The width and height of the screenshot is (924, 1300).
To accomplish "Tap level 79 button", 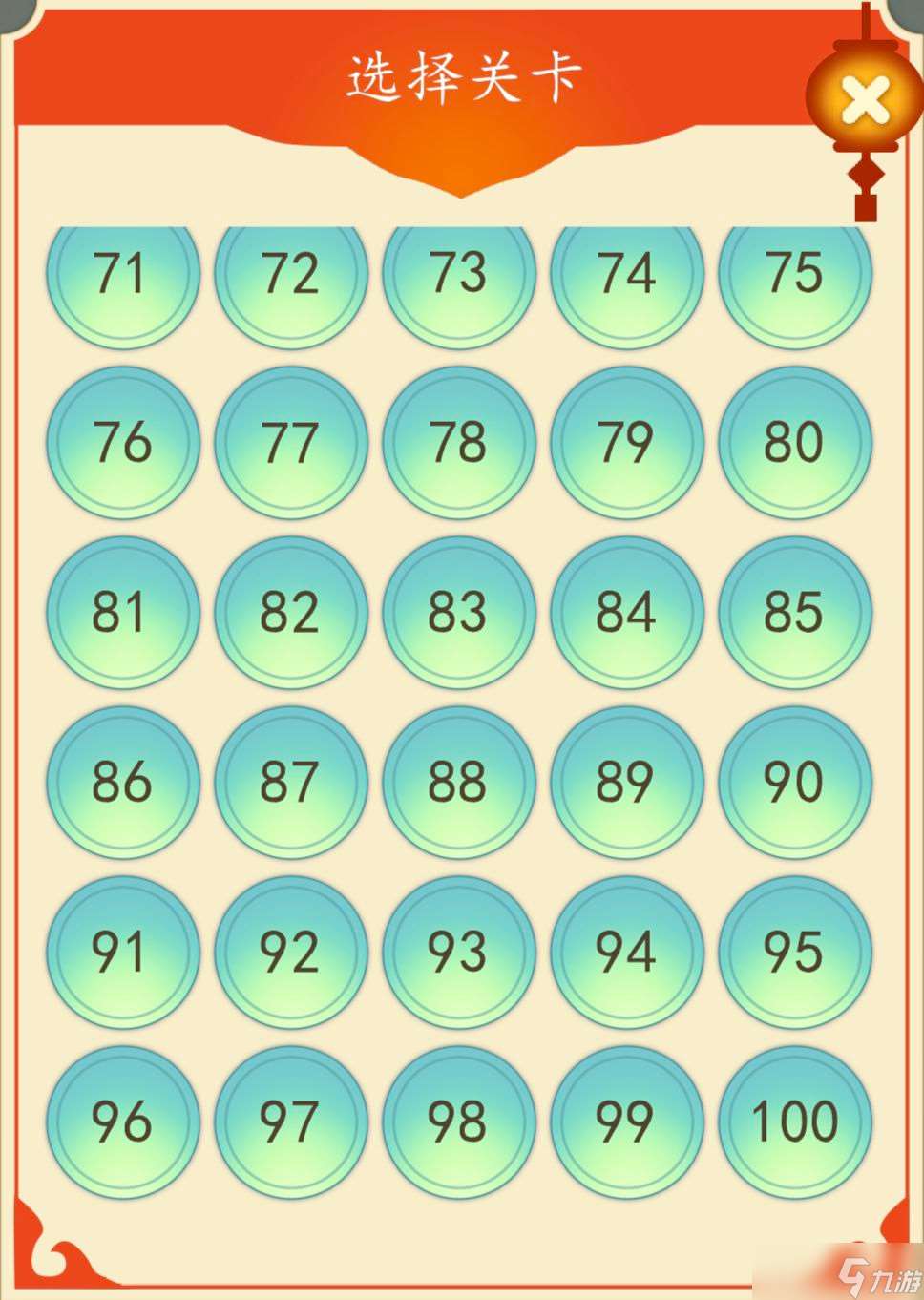I will click(627, 443).
